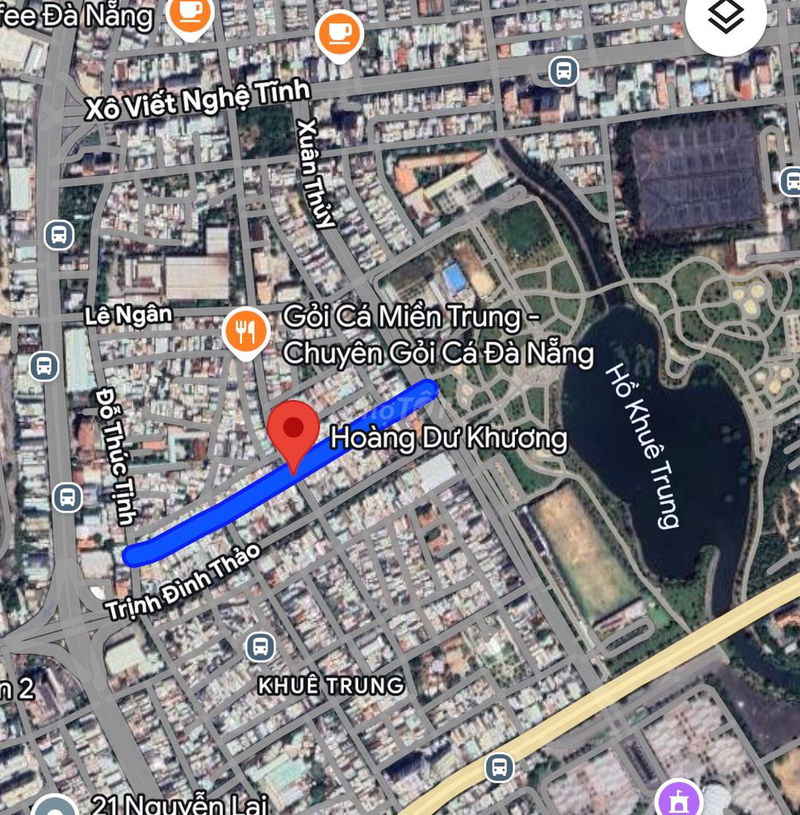Tap the purple attraction marker at bottom
800x815 pixels.
678,802
